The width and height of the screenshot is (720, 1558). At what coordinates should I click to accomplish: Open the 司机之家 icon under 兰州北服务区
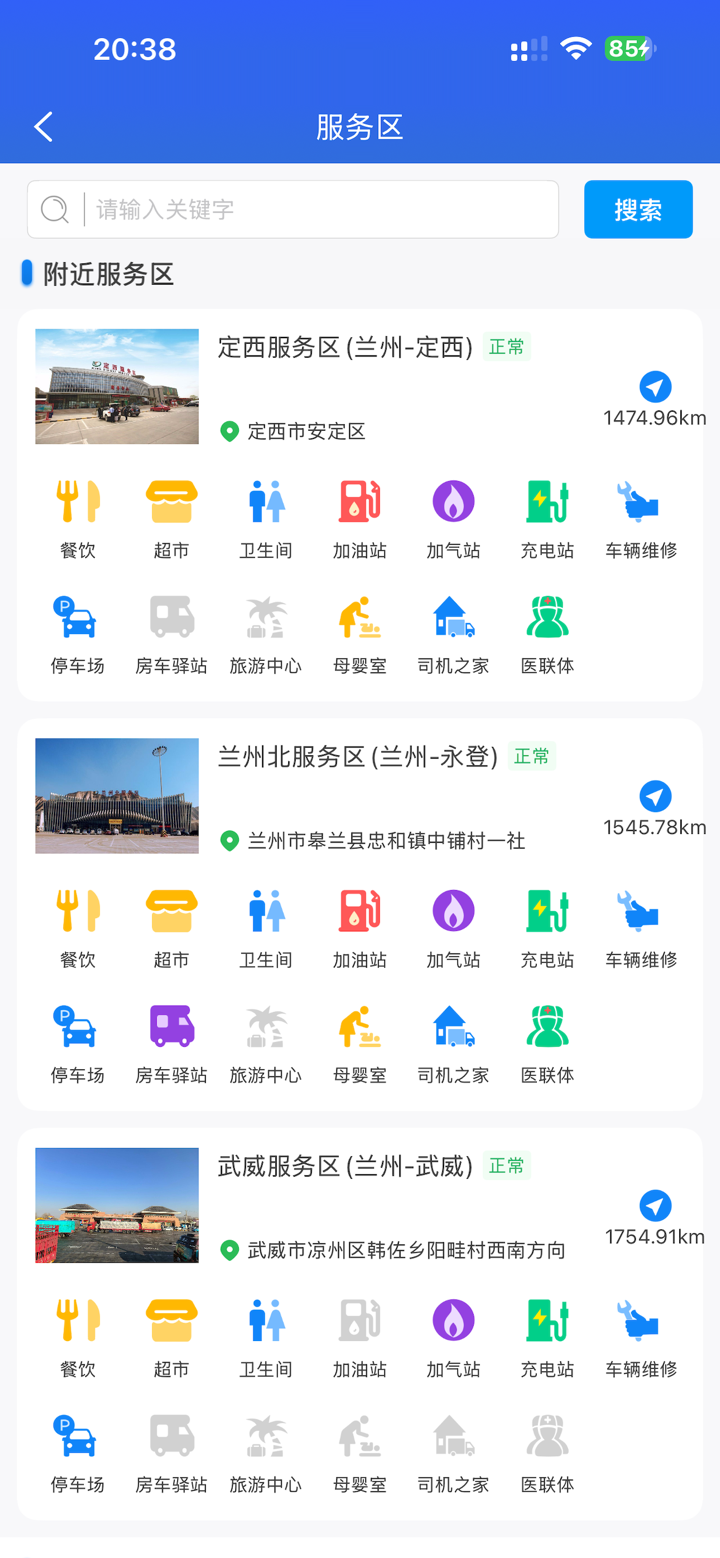coord(453,1027)
